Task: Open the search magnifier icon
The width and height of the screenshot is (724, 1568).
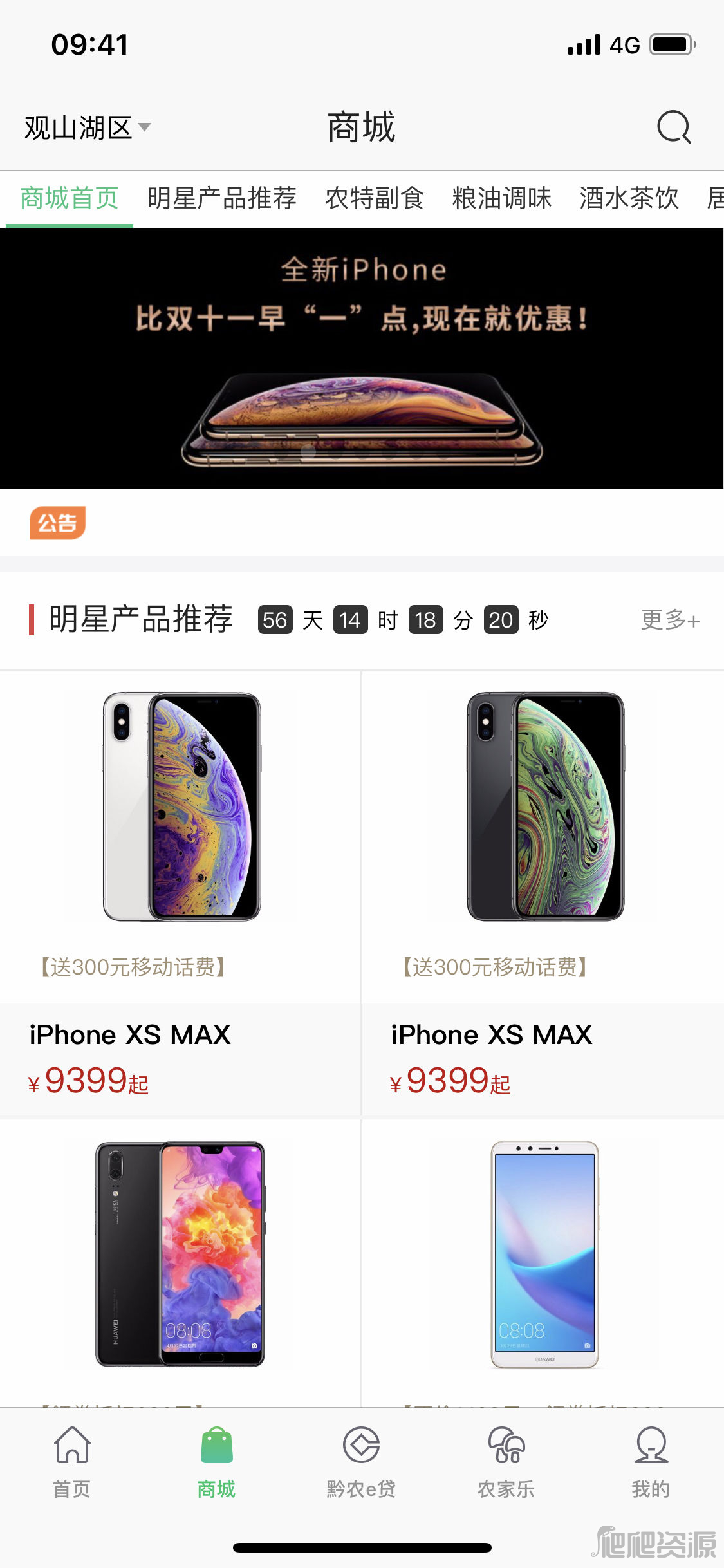Action: pos(674,127)
